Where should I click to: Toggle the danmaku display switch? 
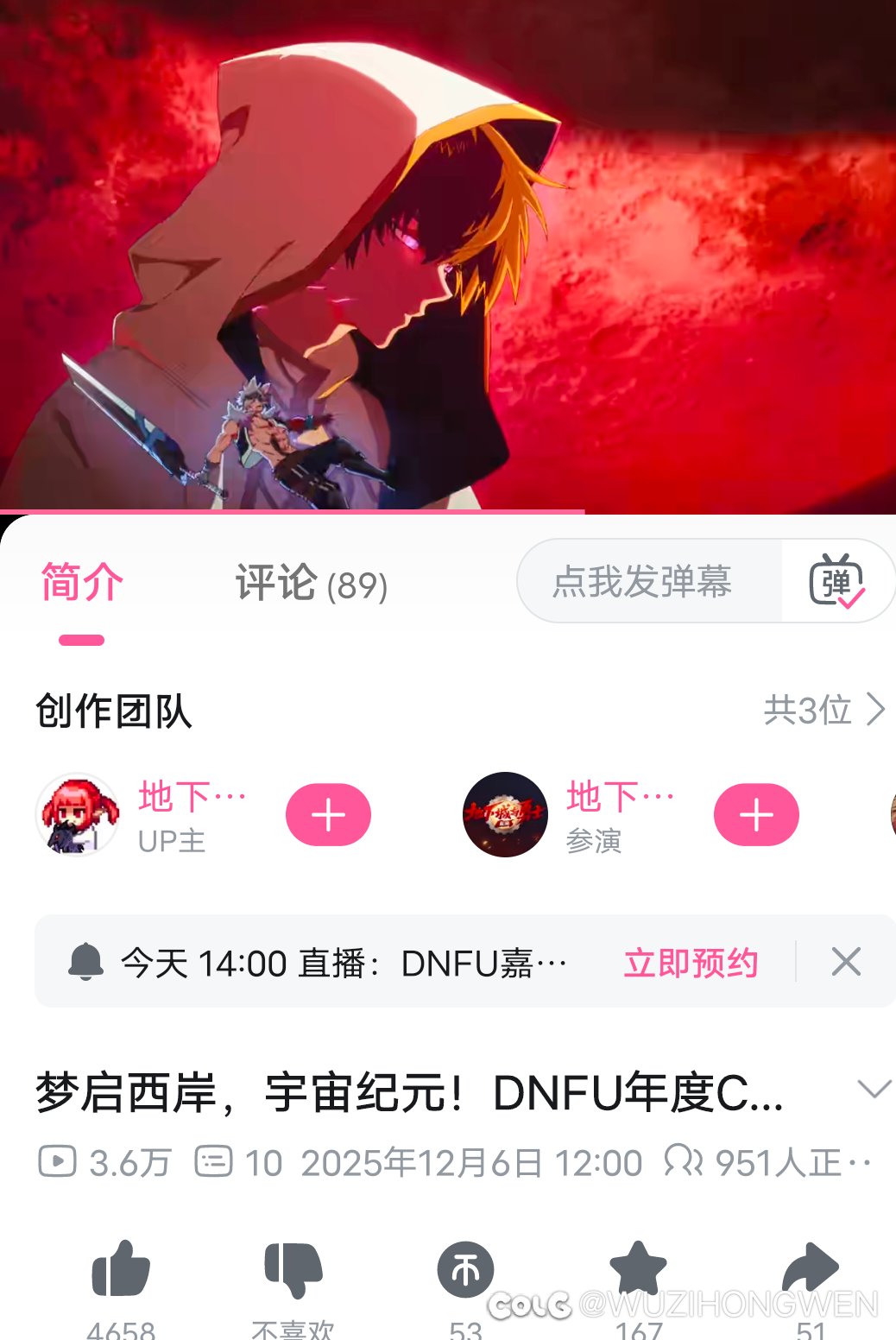[839, 582]
